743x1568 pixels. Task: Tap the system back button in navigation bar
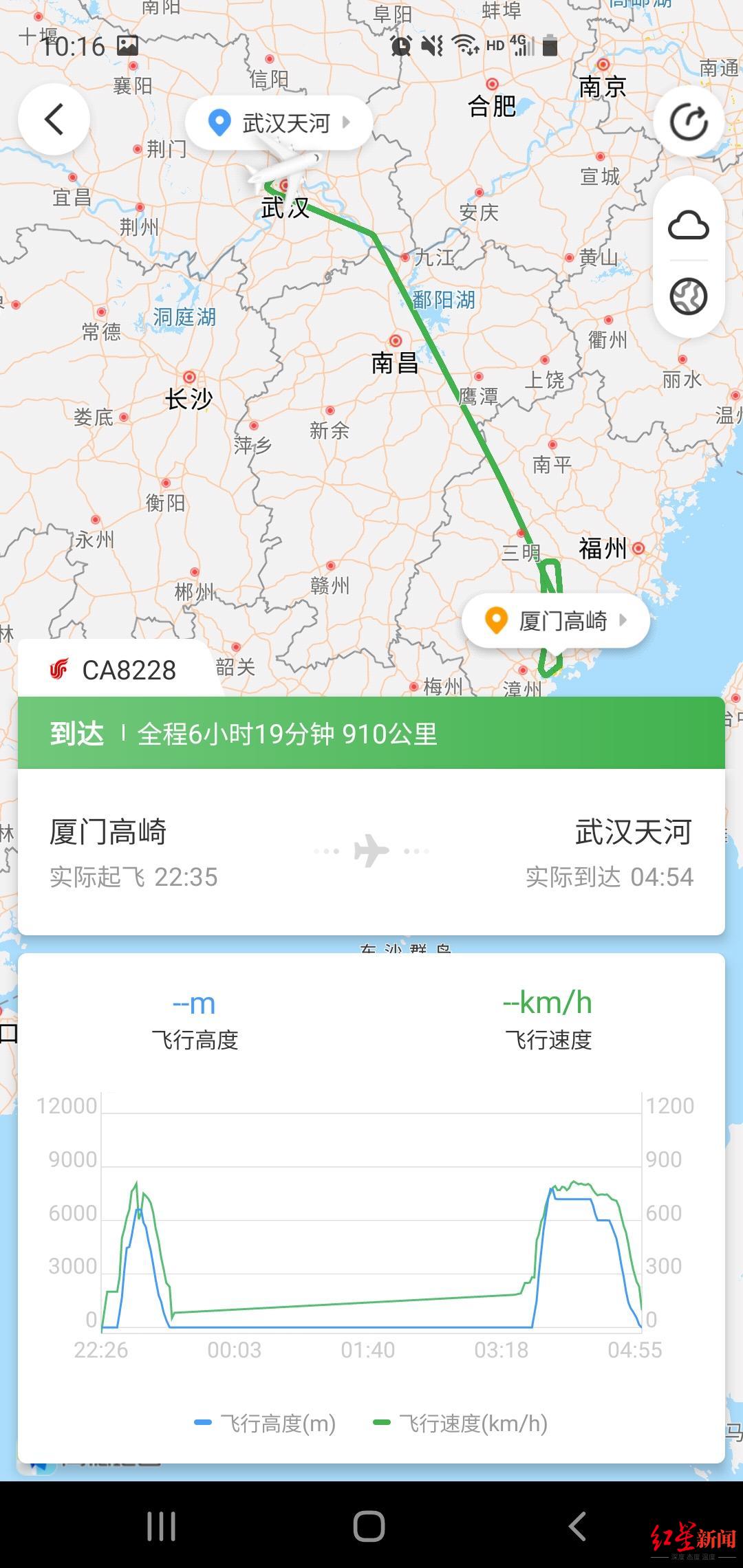577,1527
